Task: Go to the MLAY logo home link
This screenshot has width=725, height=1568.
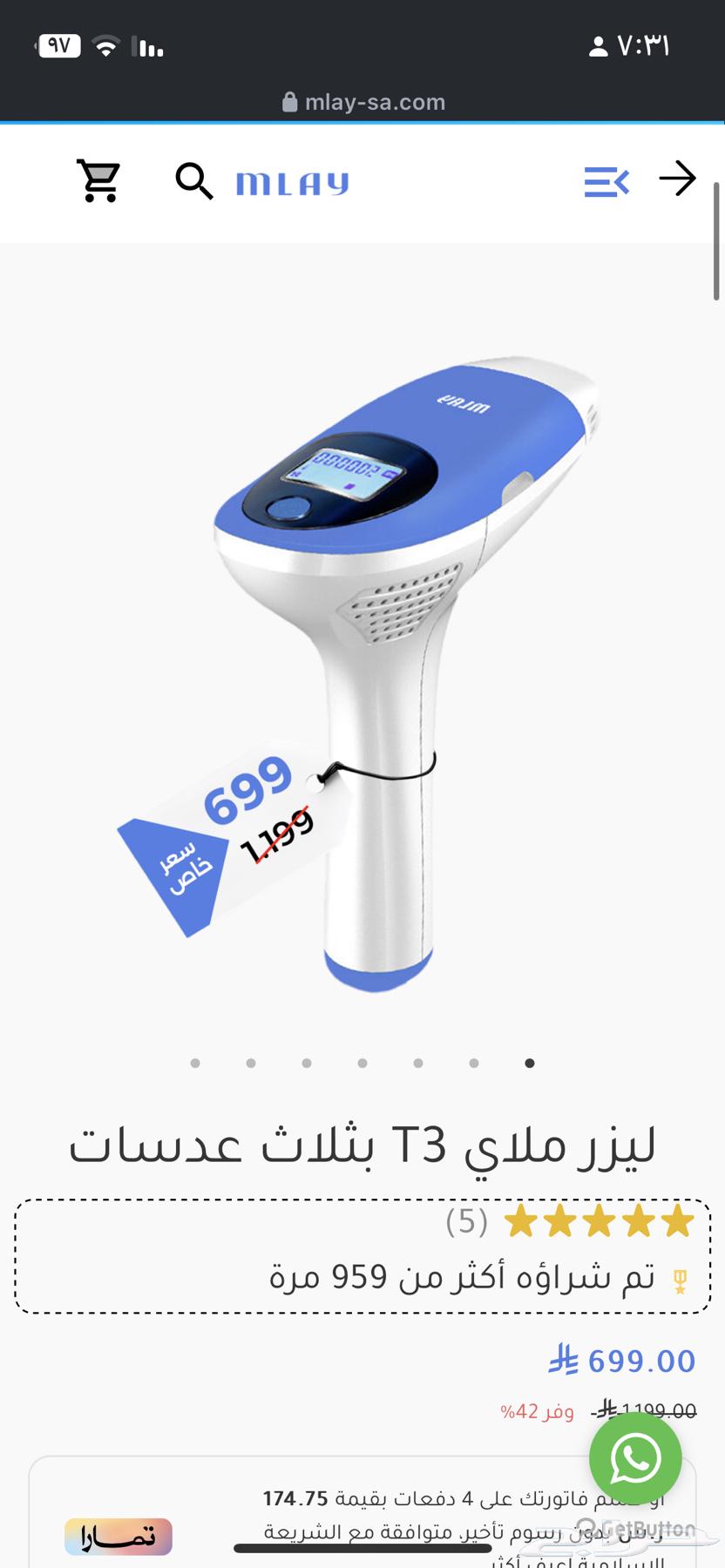Action: click(292, 183)
